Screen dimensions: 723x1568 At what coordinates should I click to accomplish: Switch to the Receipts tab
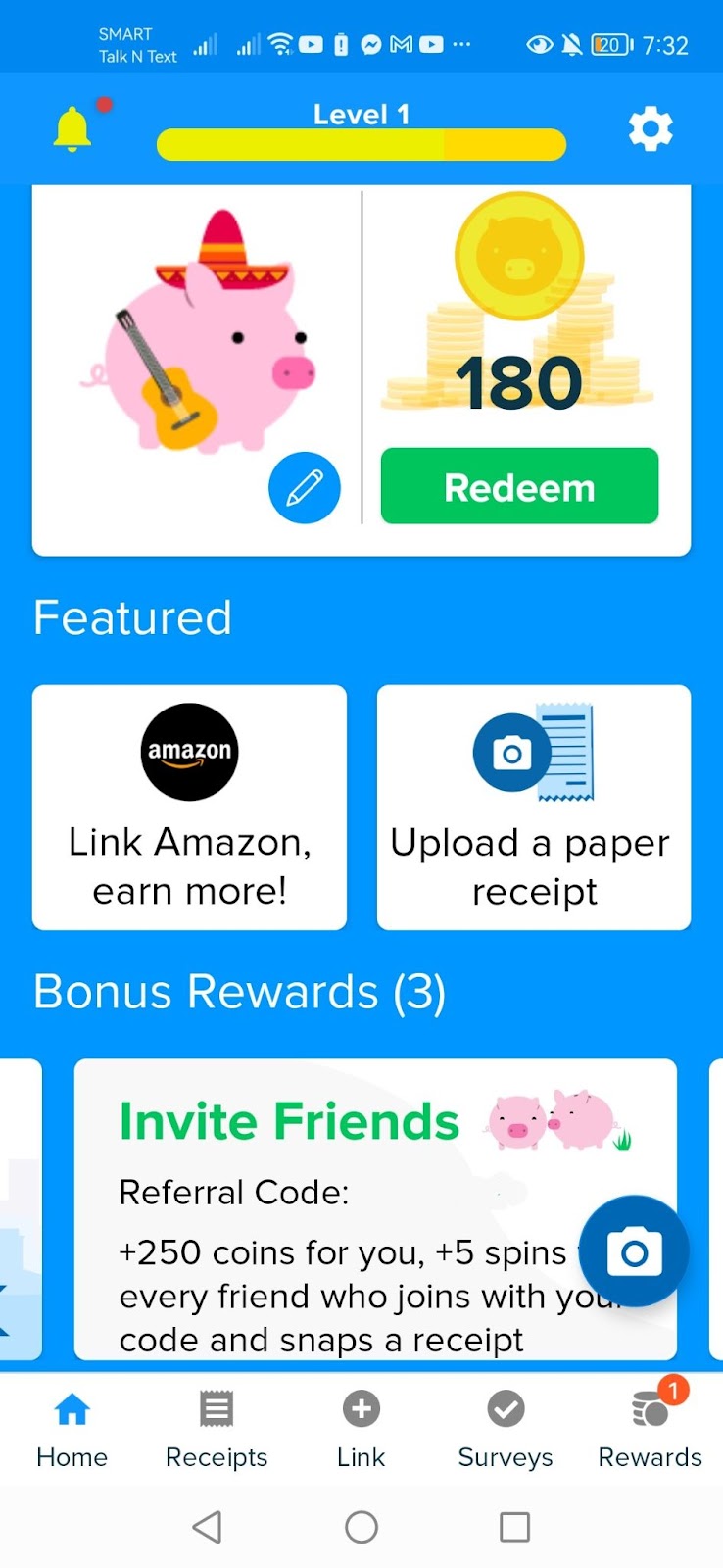(x=217, y=1431)
